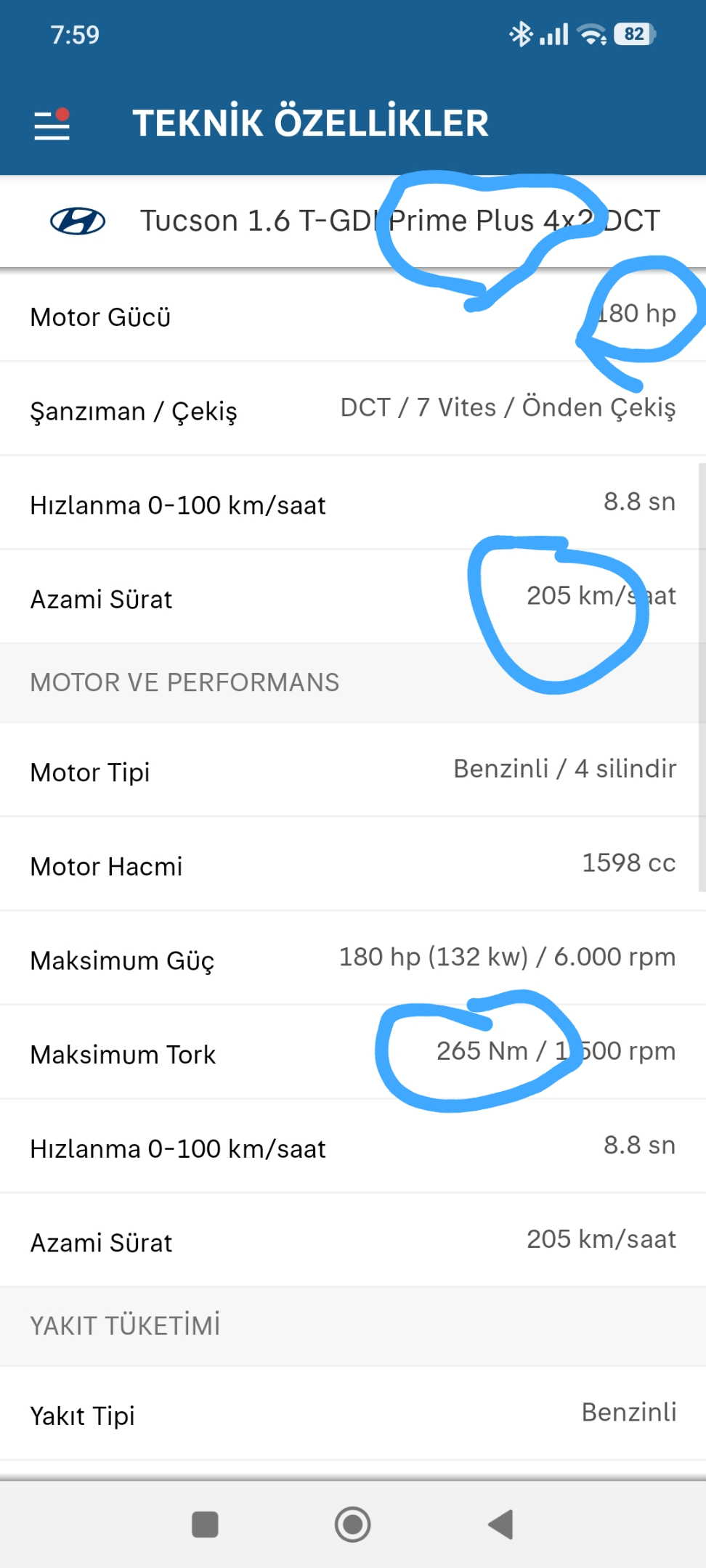Tap the system back button
The height and width of the screenshot is (1568, 706).
coord(501,1524)
